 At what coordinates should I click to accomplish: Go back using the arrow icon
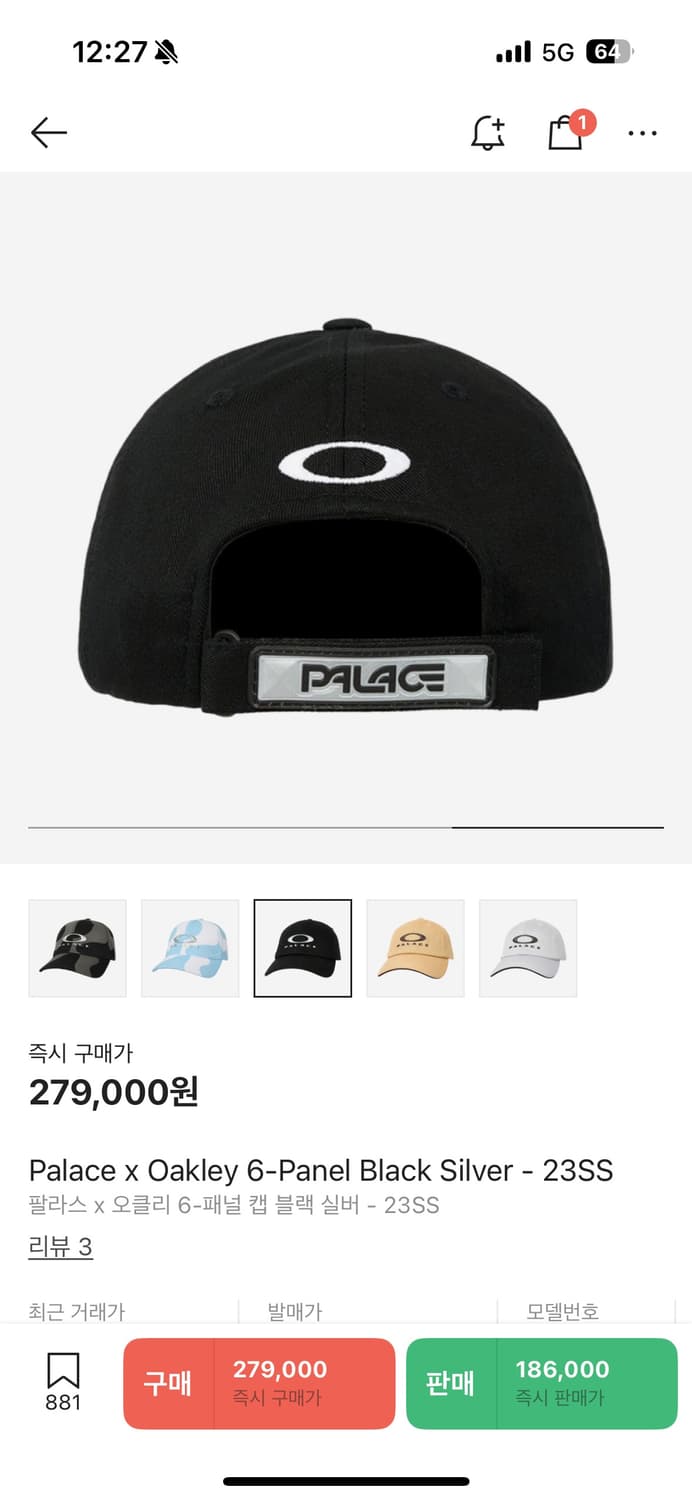(48, 132)
